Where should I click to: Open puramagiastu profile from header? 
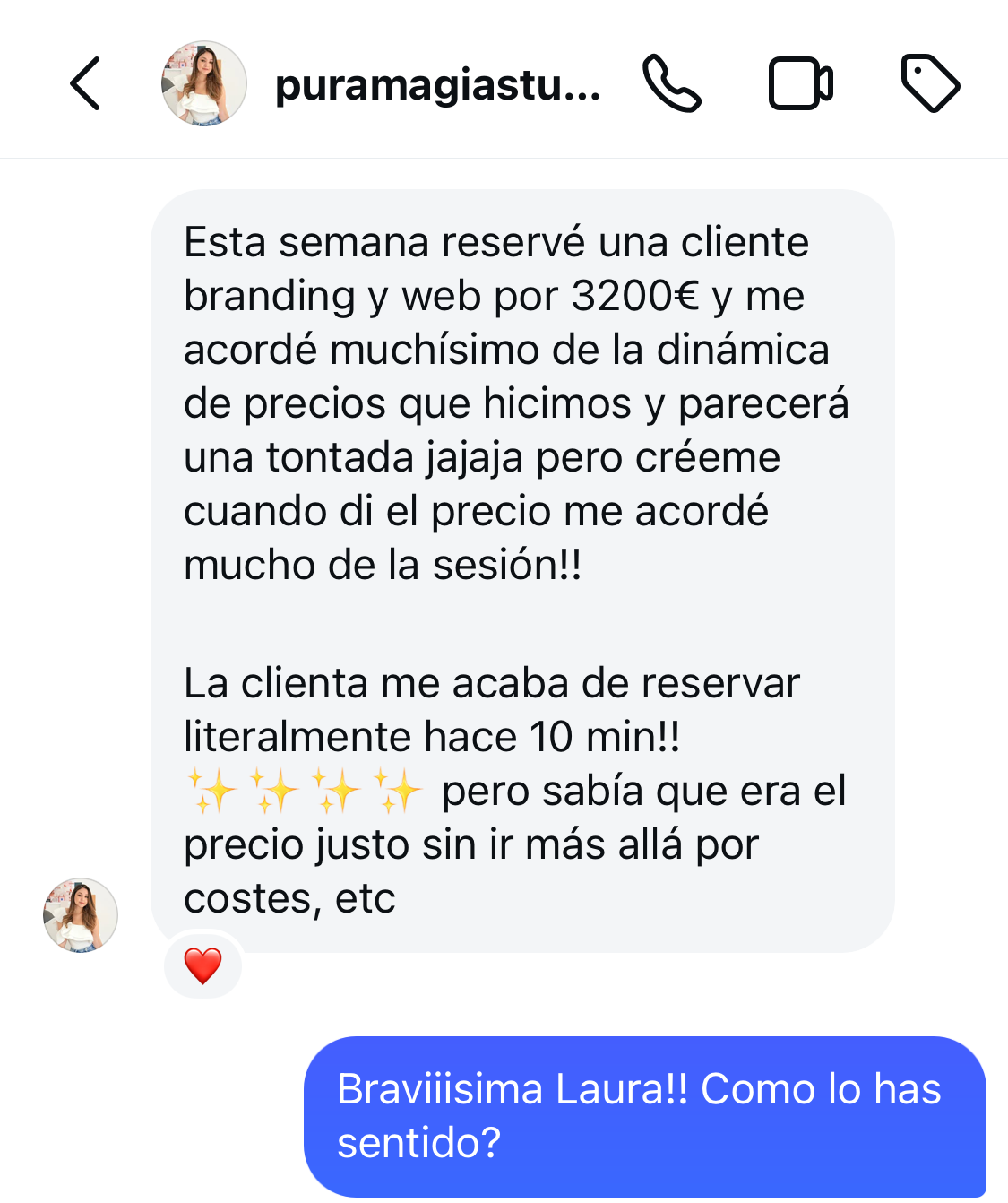pos(436,85)
